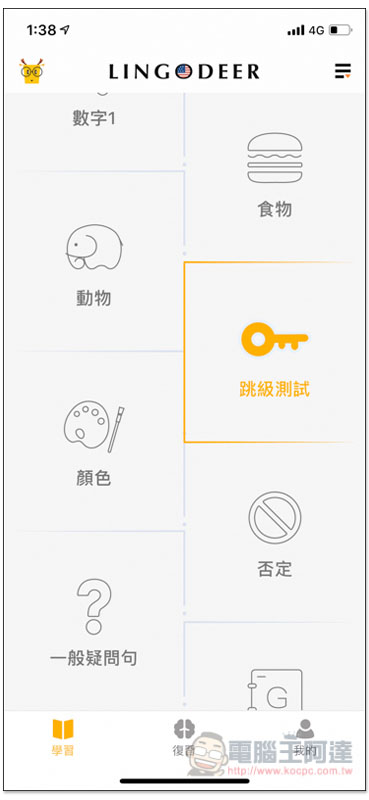Open the 食物 lesson
This screenshot has height=800, width=369.
[275, 175]
